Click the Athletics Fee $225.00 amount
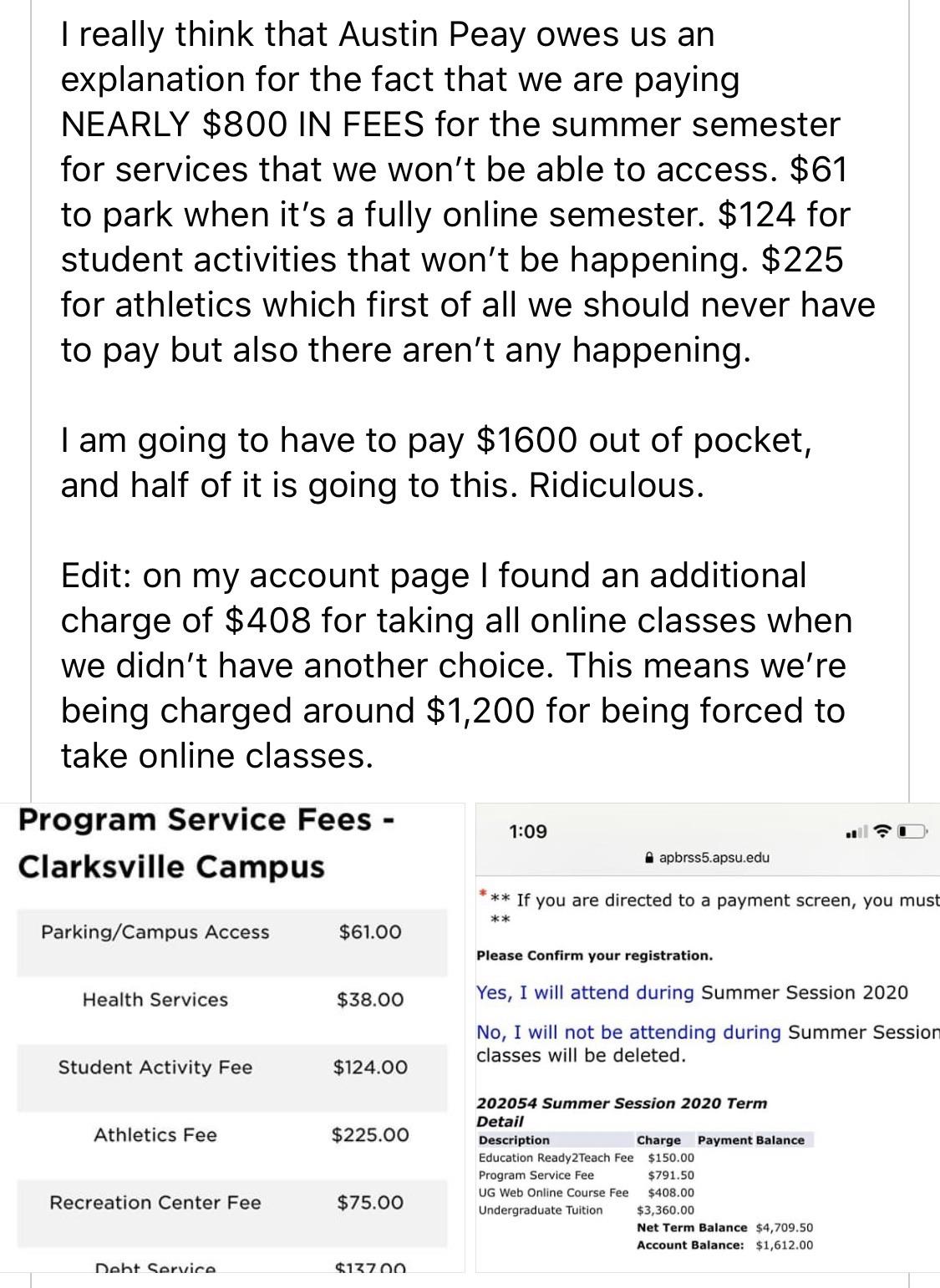 coord(370,1133)
